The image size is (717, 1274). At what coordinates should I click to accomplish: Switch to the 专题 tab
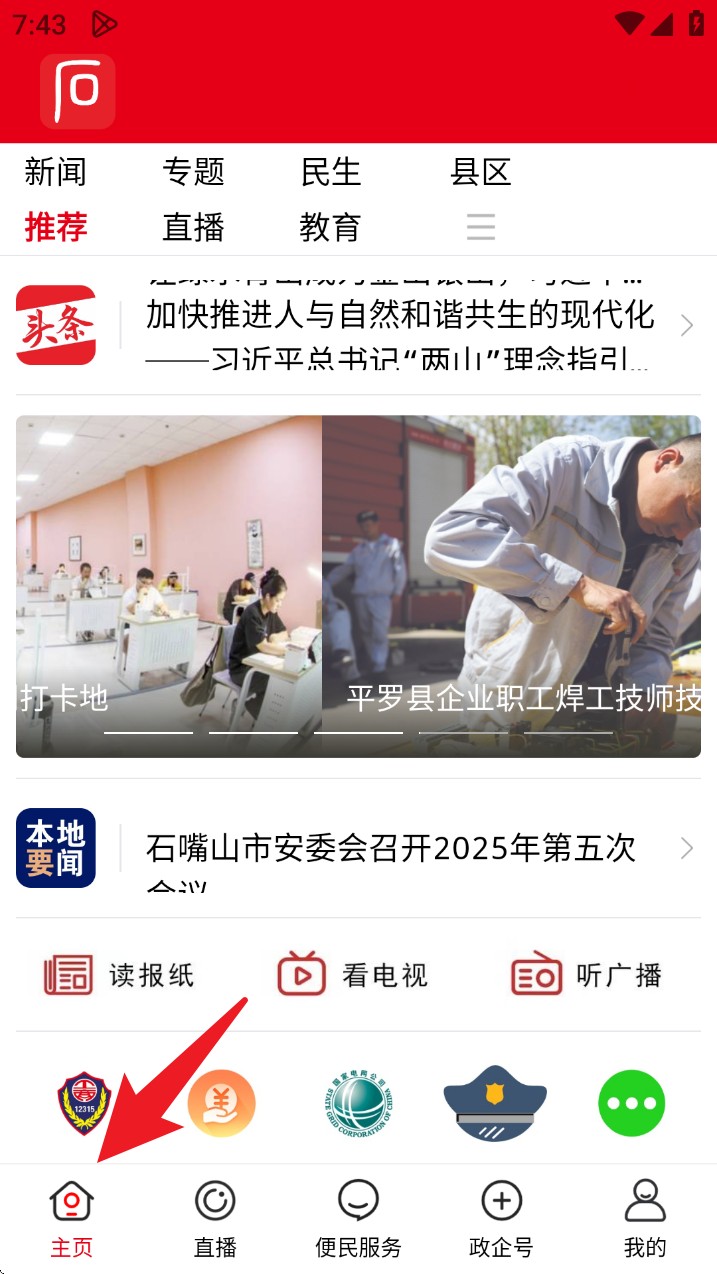coord(193,172)
